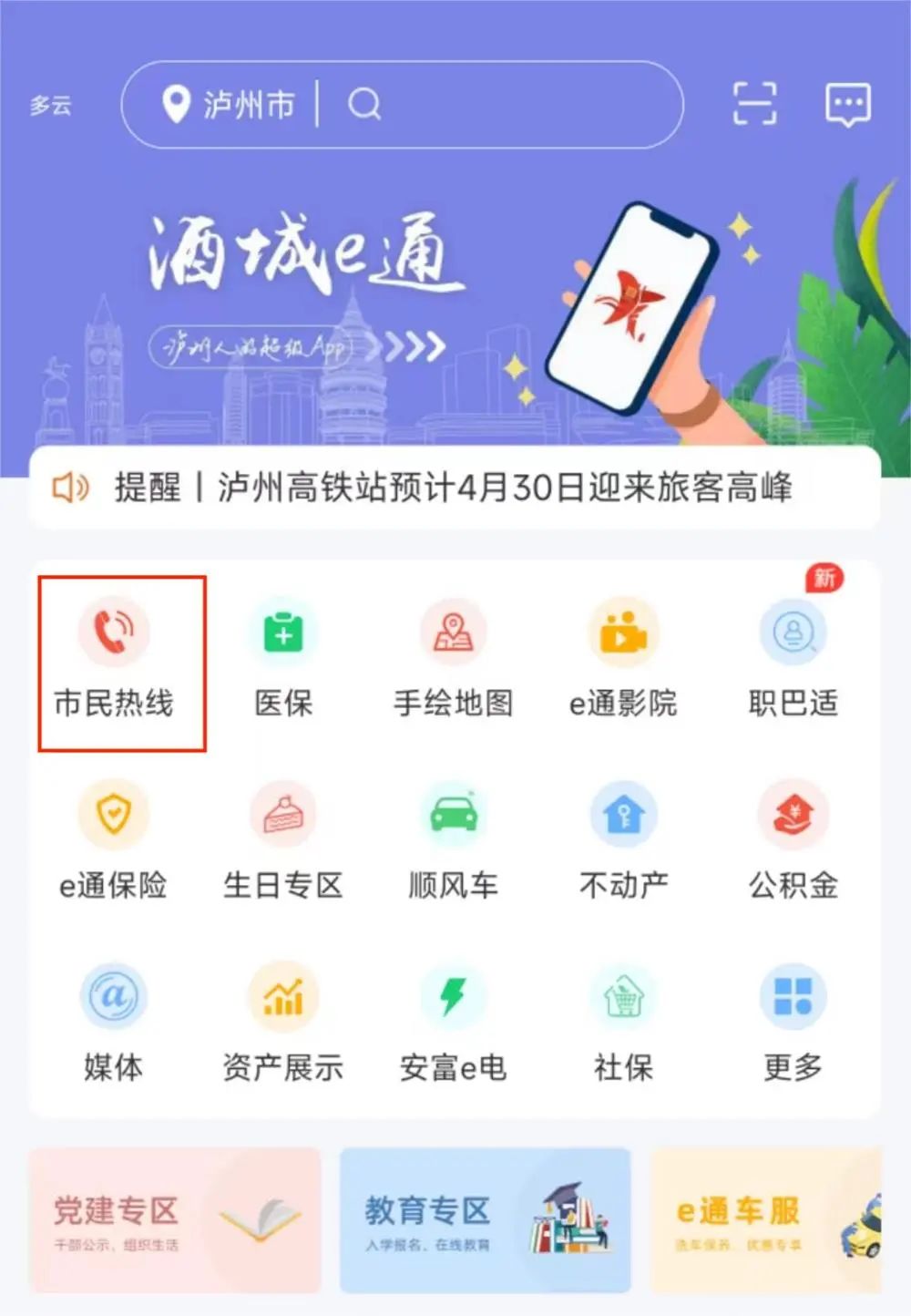The height and width of the screenshot is (1316, 911).
Task: Open e通保险
Action: (114, 843)
